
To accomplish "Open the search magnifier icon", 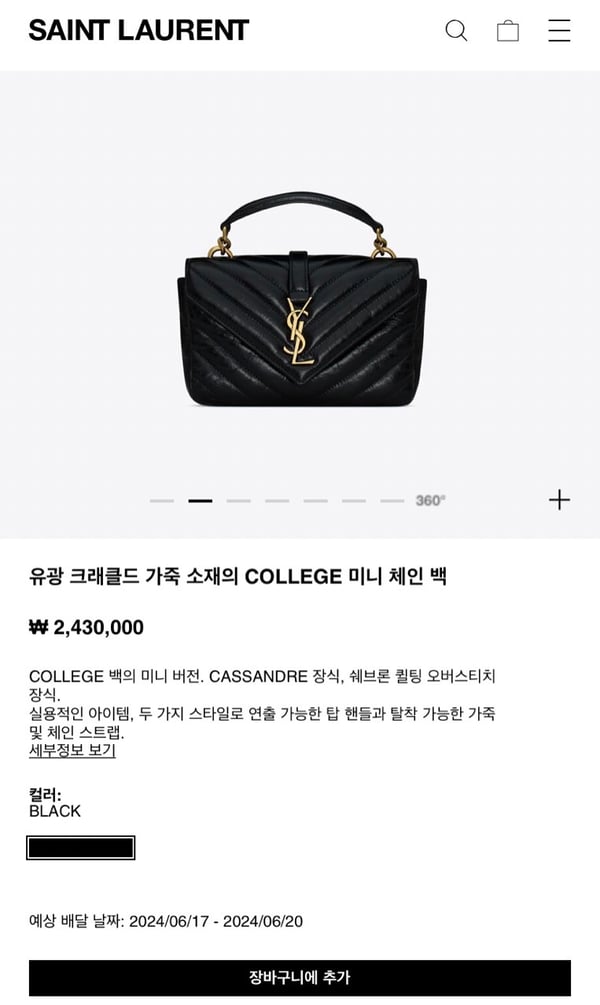I will point(456,31).
